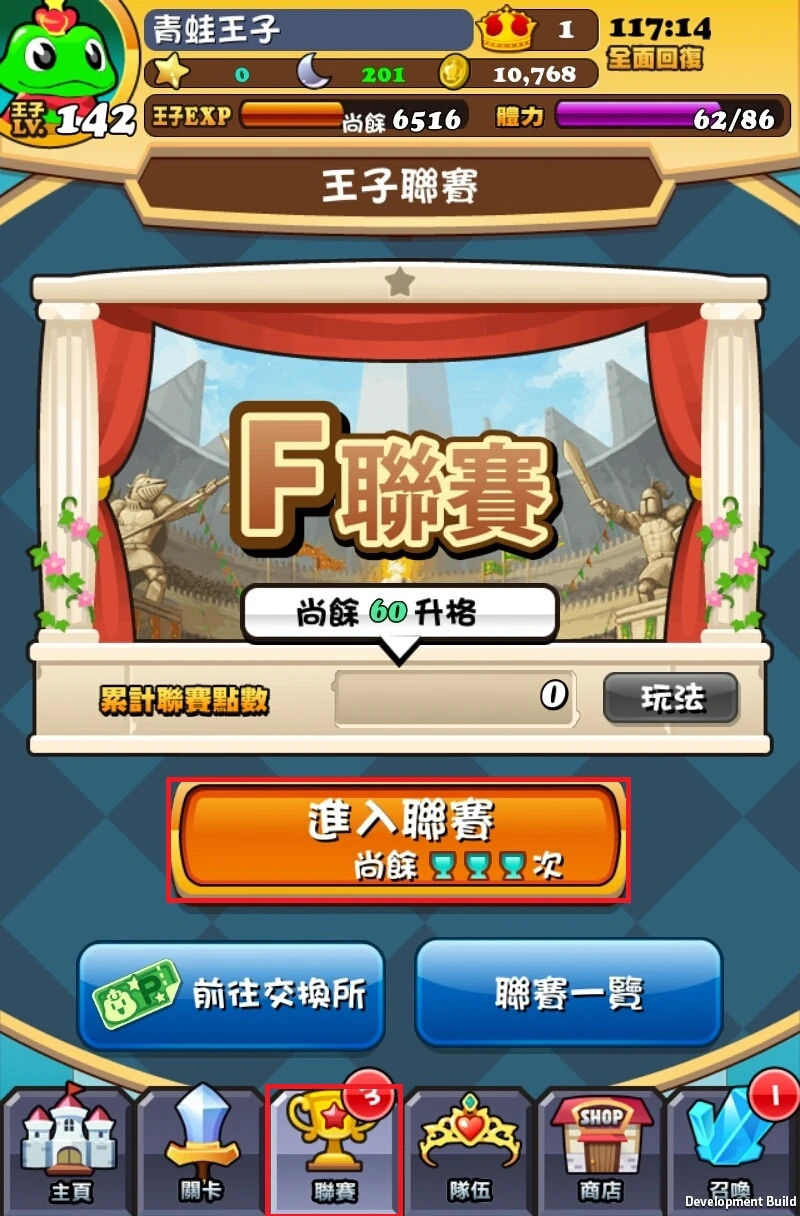Viewport: 800px width, 1216px height.
Task: Switch to the 關卡 stages tab
Action: [x=200, y=1150]
